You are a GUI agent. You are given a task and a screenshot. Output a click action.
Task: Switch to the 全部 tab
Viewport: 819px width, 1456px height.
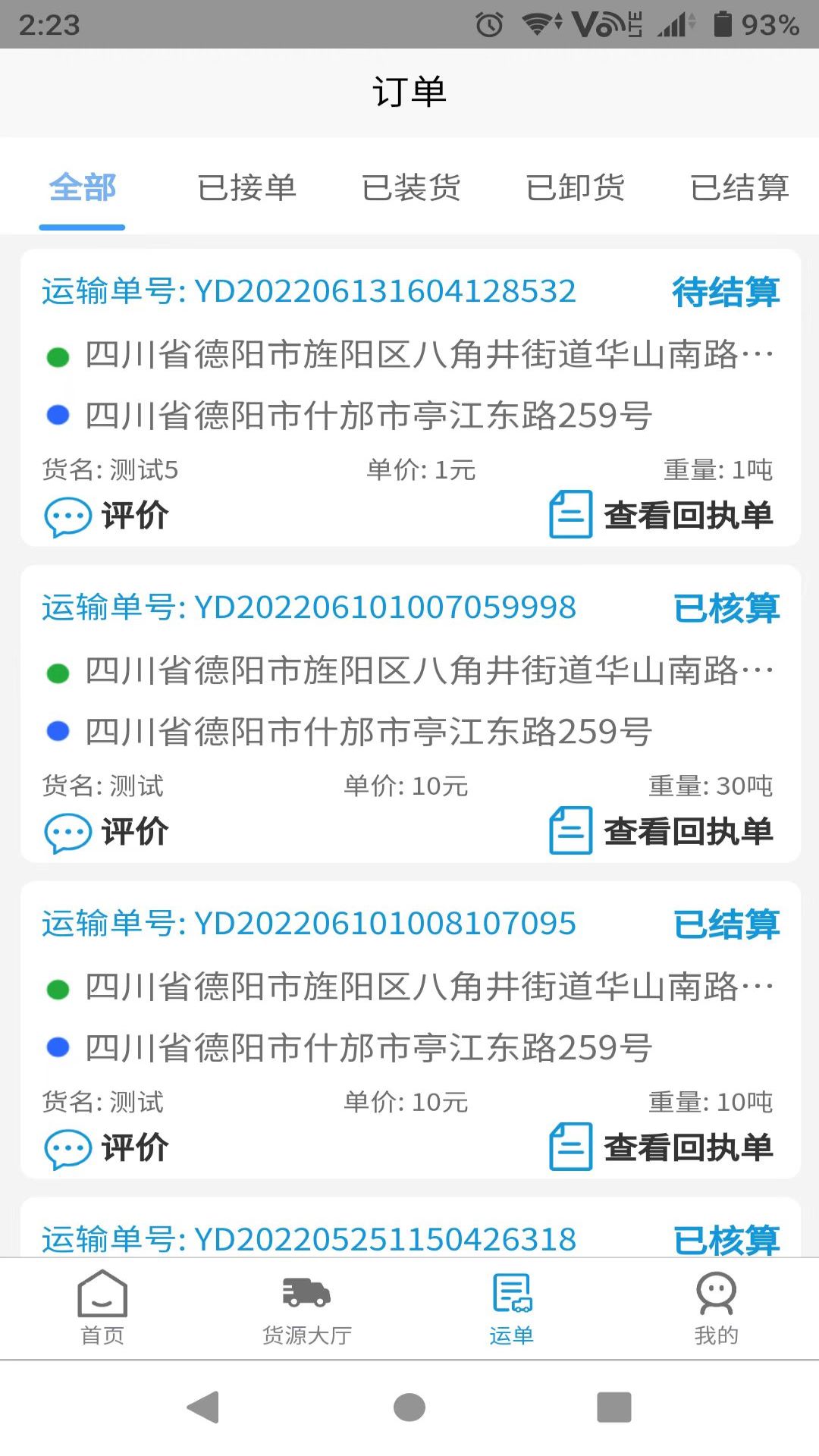click(x=82, y=188)
